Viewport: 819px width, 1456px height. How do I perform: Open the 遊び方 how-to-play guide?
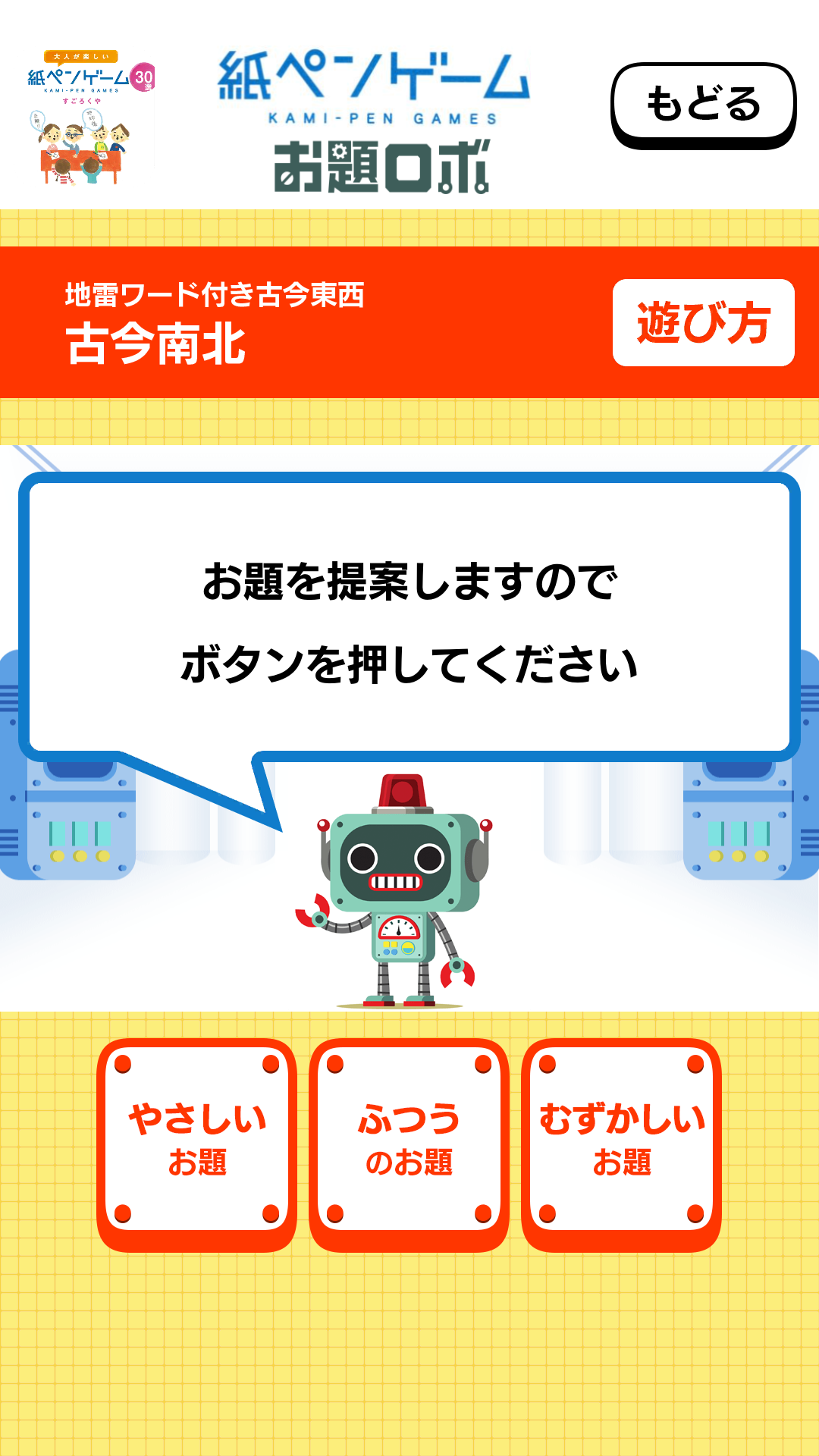703,323
